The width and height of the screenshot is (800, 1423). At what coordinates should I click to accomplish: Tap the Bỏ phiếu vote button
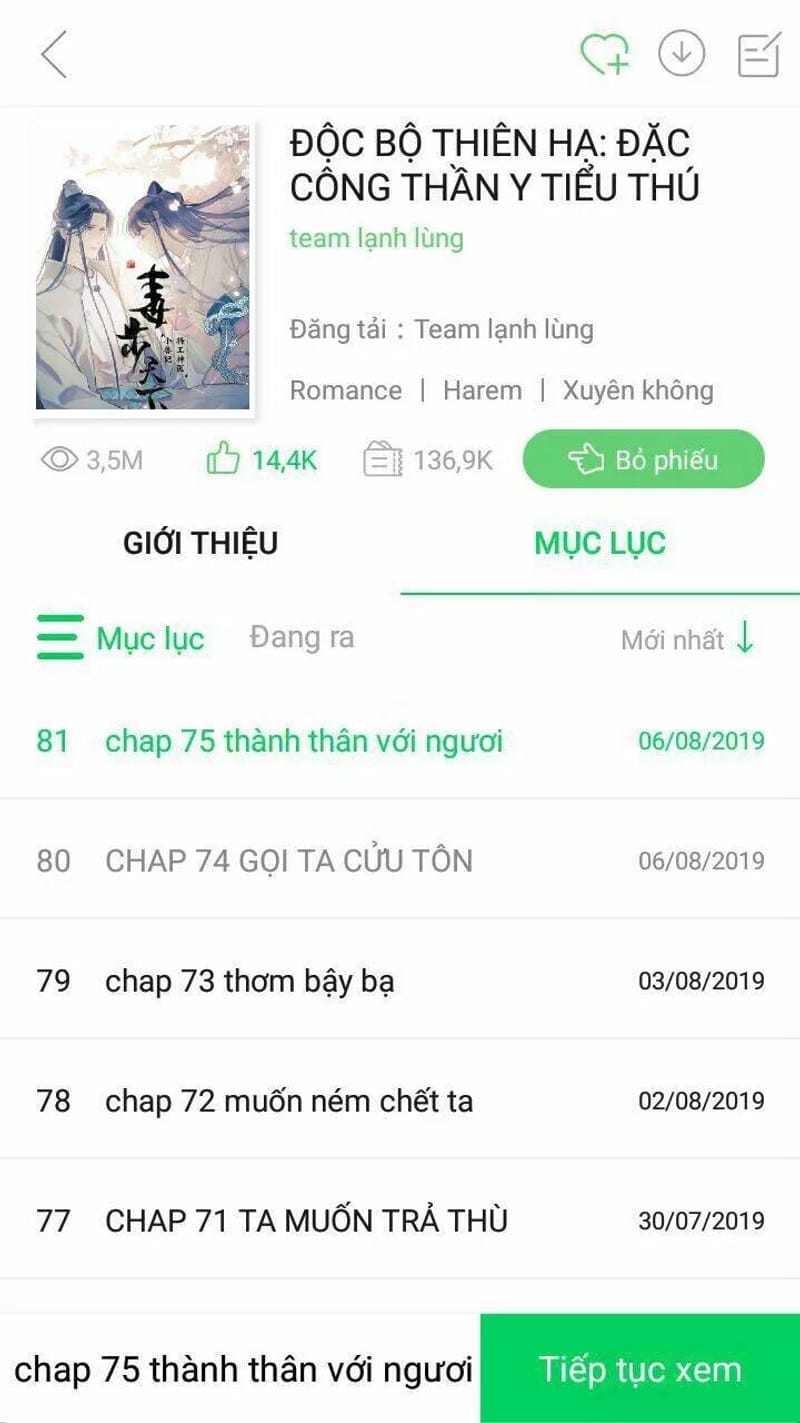point(643,459)
